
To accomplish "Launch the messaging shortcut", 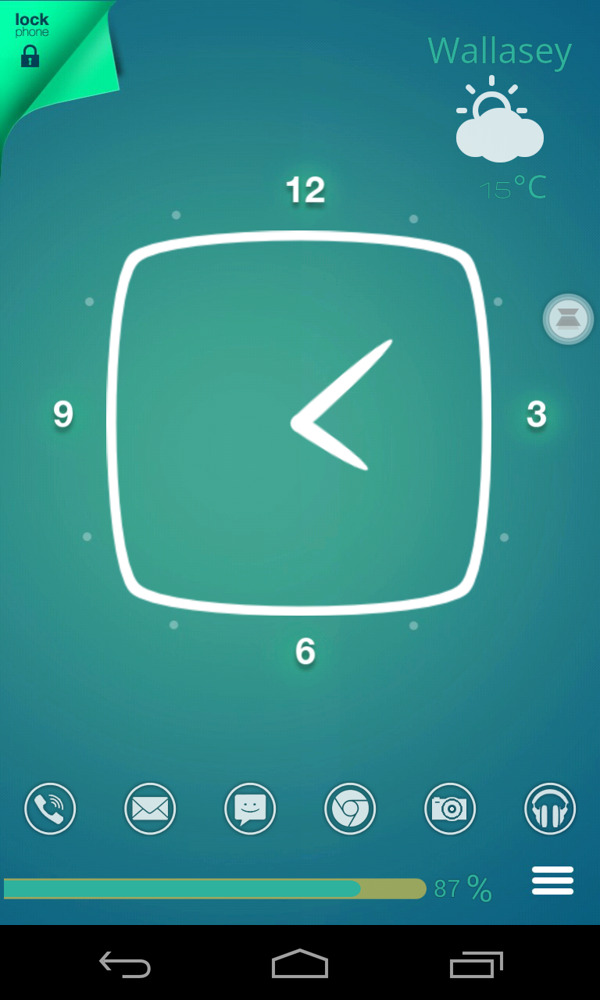I will click(x=250, y=808).
